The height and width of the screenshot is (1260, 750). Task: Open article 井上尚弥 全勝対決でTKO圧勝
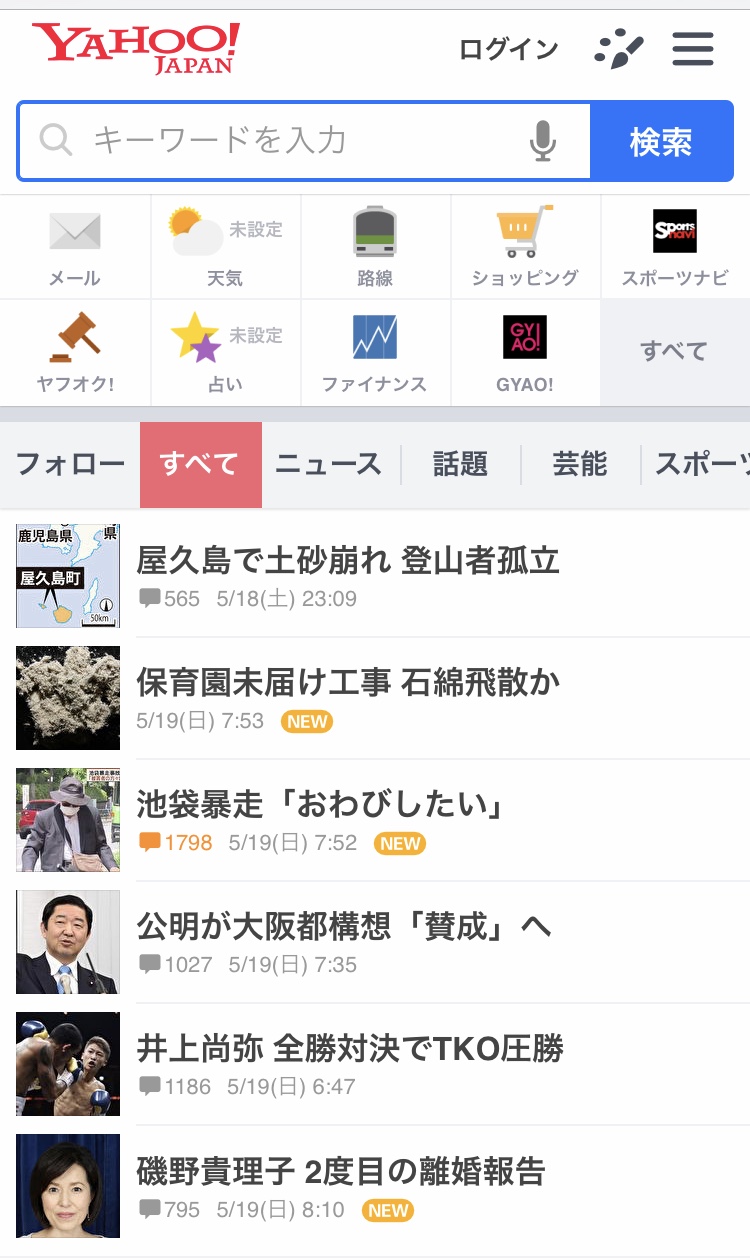(x=375, y=1064)
